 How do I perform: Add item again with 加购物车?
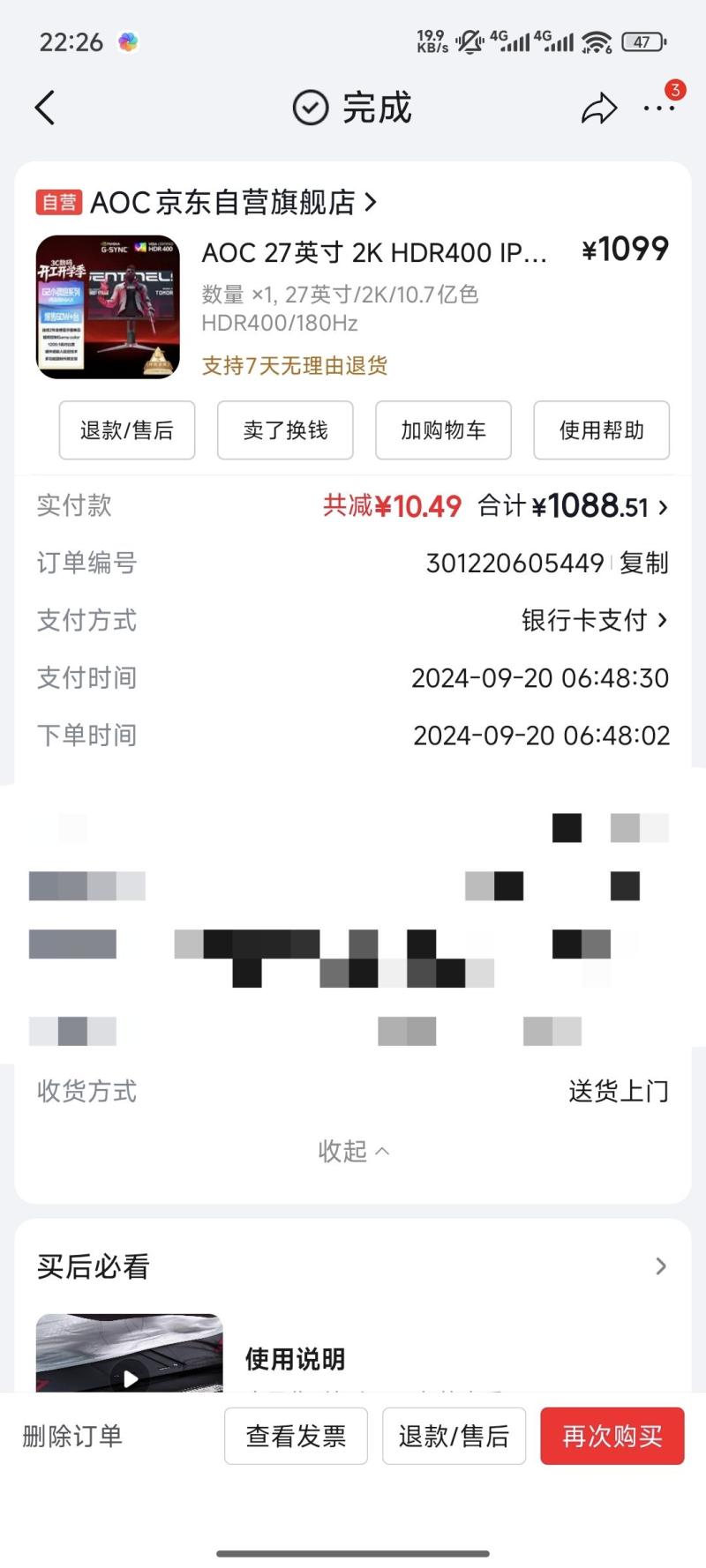click(x=443, y=430)
